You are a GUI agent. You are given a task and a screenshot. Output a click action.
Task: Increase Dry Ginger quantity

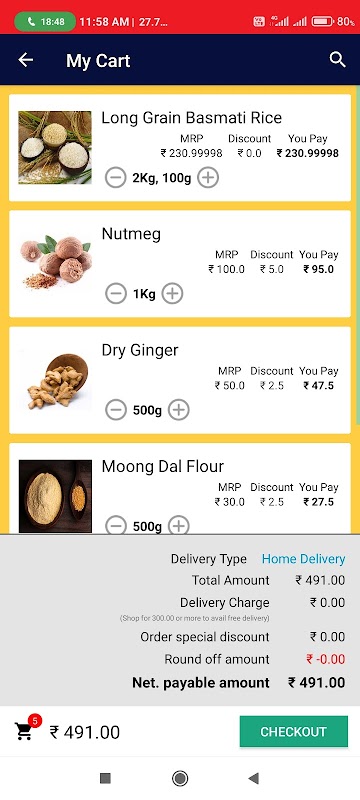[178, 410]
